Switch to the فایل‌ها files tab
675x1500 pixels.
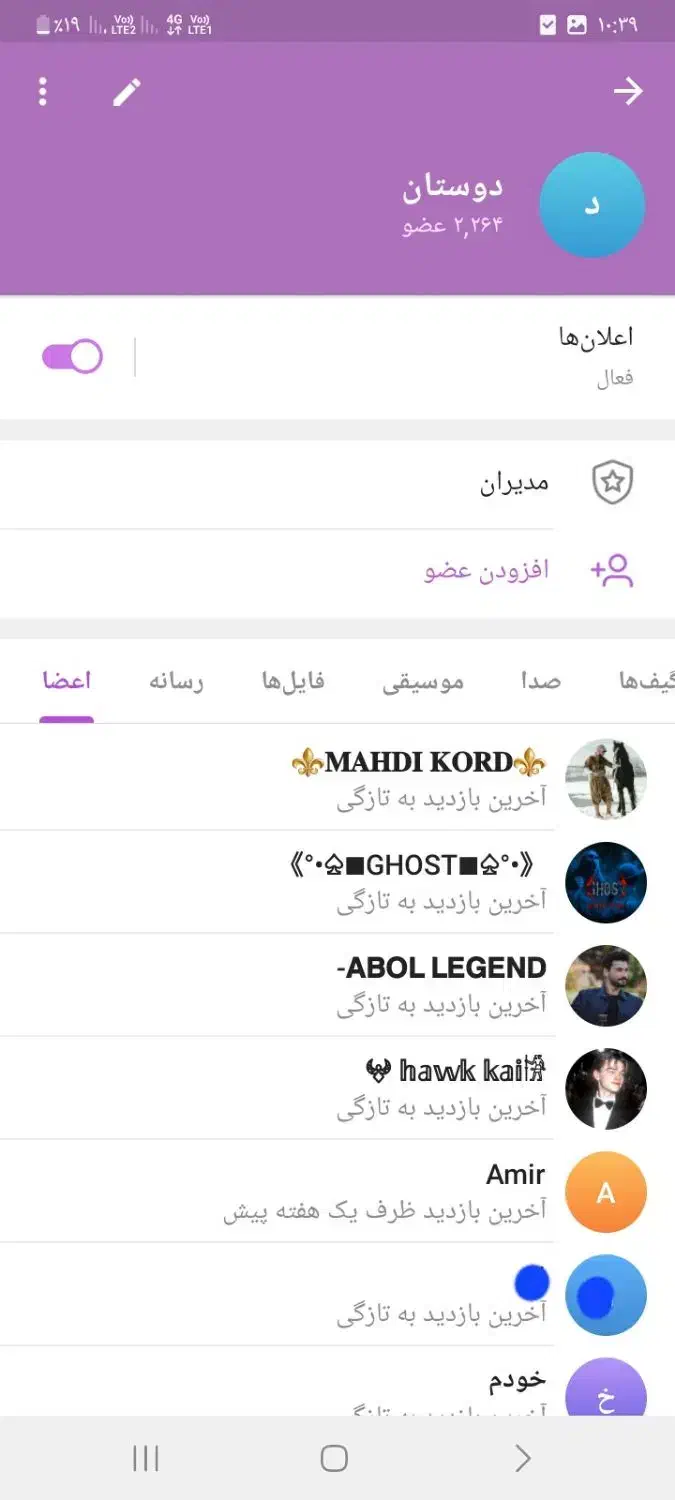[x=293, y=682]
